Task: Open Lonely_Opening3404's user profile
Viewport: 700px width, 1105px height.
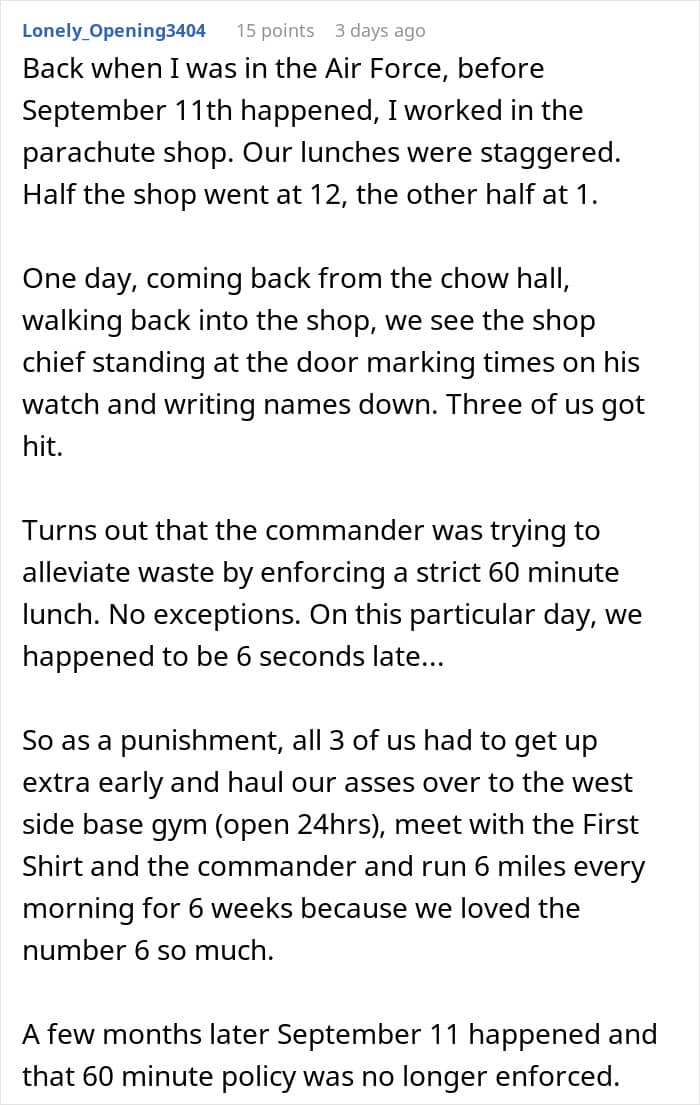Action: tap(114, 31)
